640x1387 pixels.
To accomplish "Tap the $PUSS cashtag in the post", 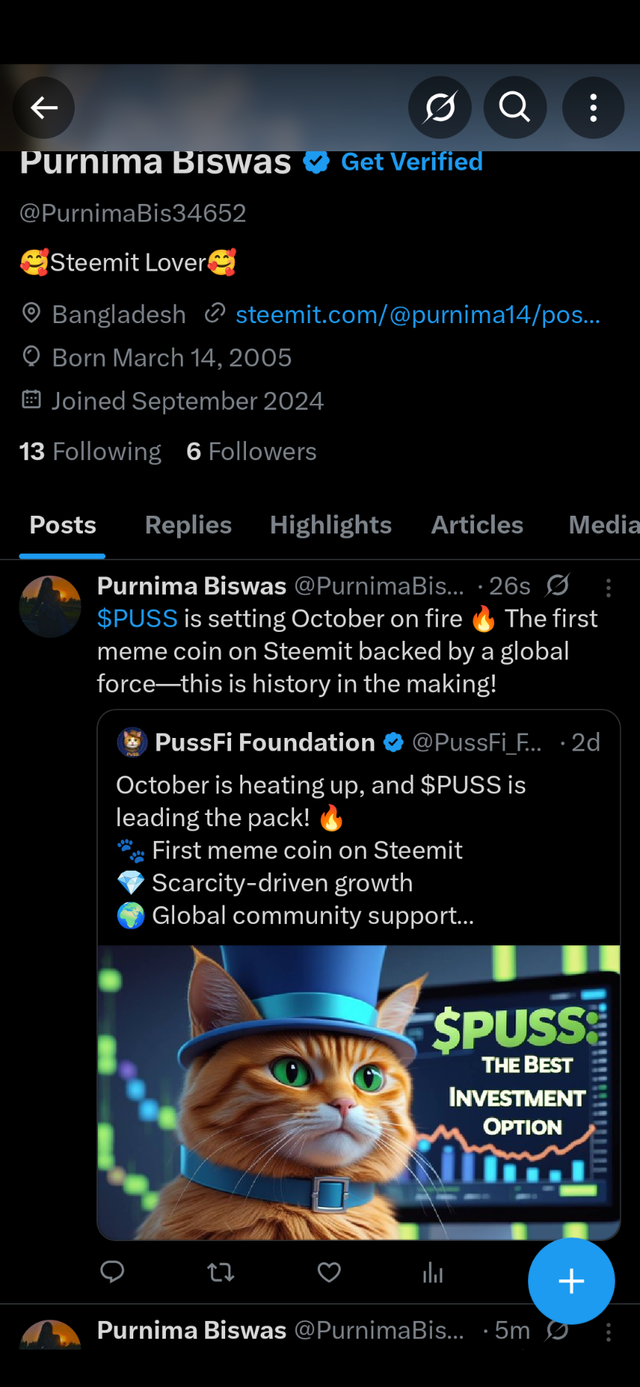I will 137,619.
